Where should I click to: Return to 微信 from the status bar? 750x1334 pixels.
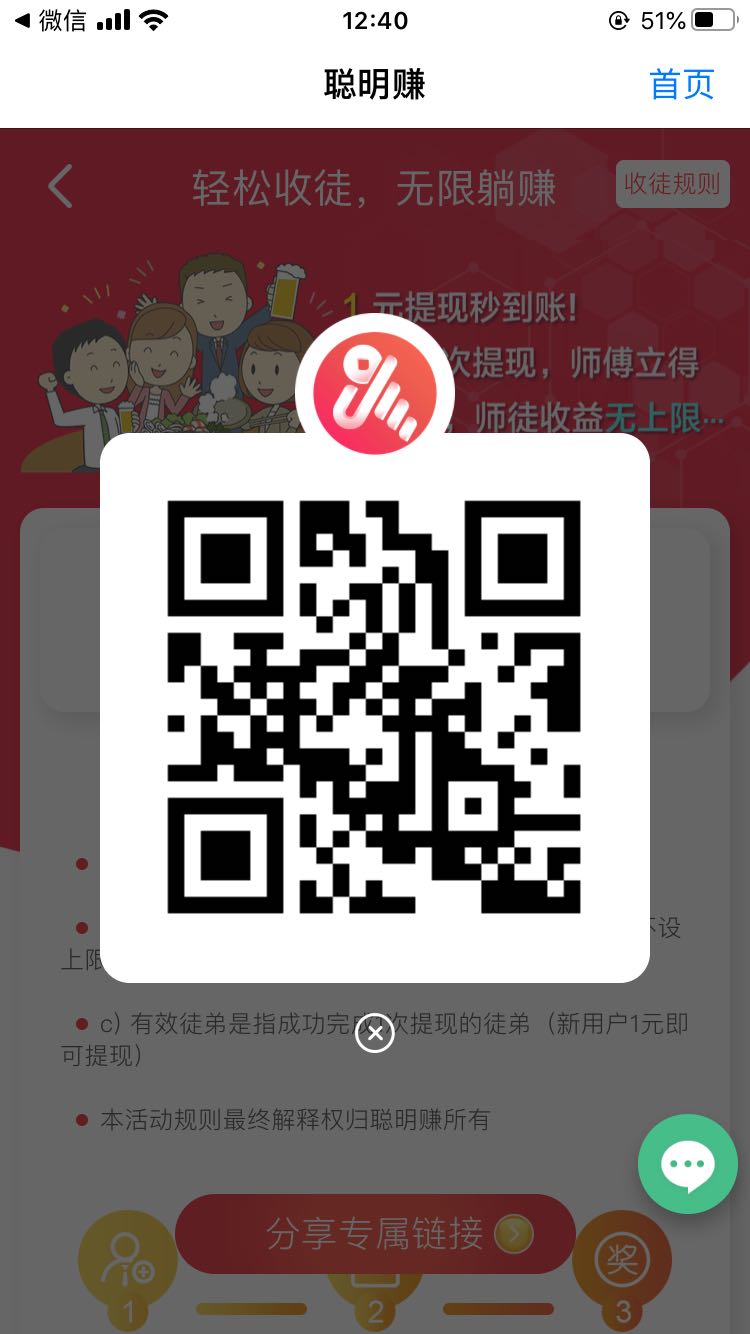pos(50,20)
